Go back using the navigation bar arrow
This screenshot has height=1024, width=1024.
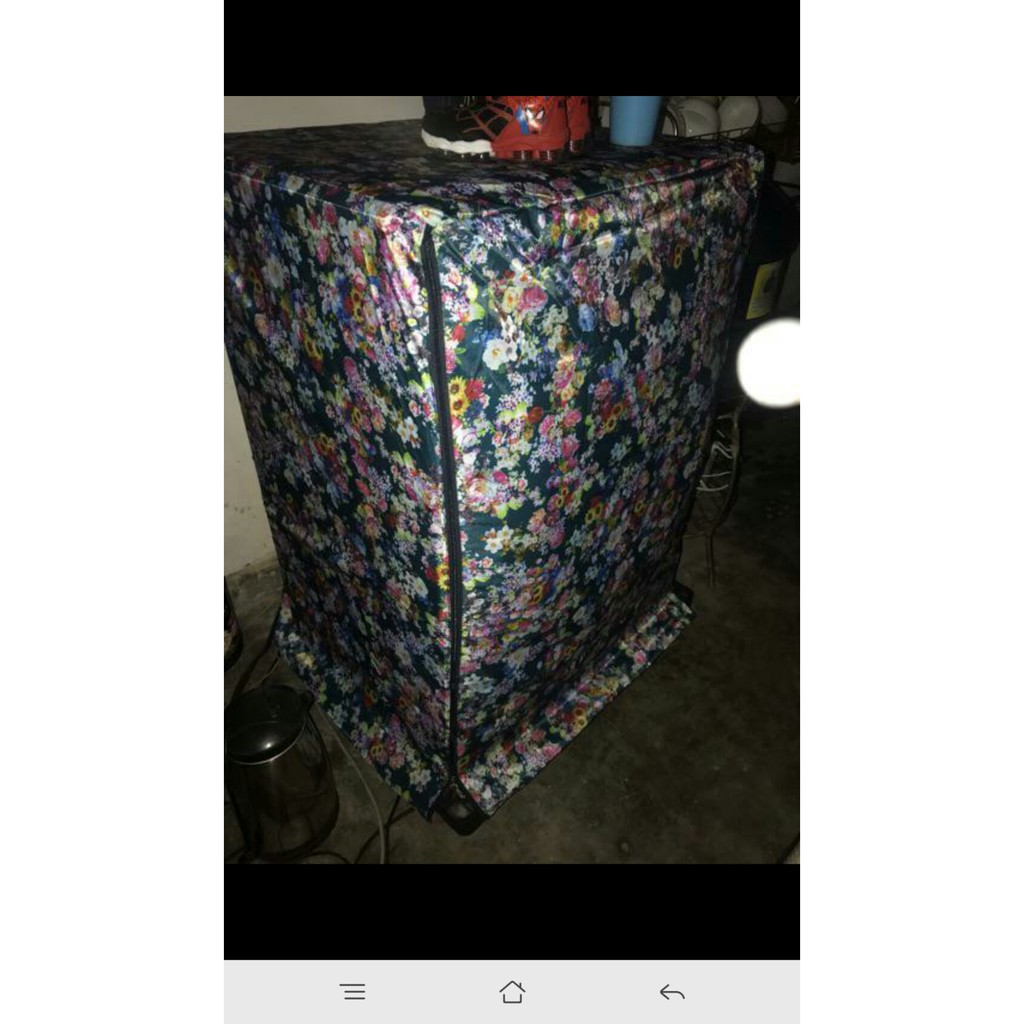tap(672, 992)
